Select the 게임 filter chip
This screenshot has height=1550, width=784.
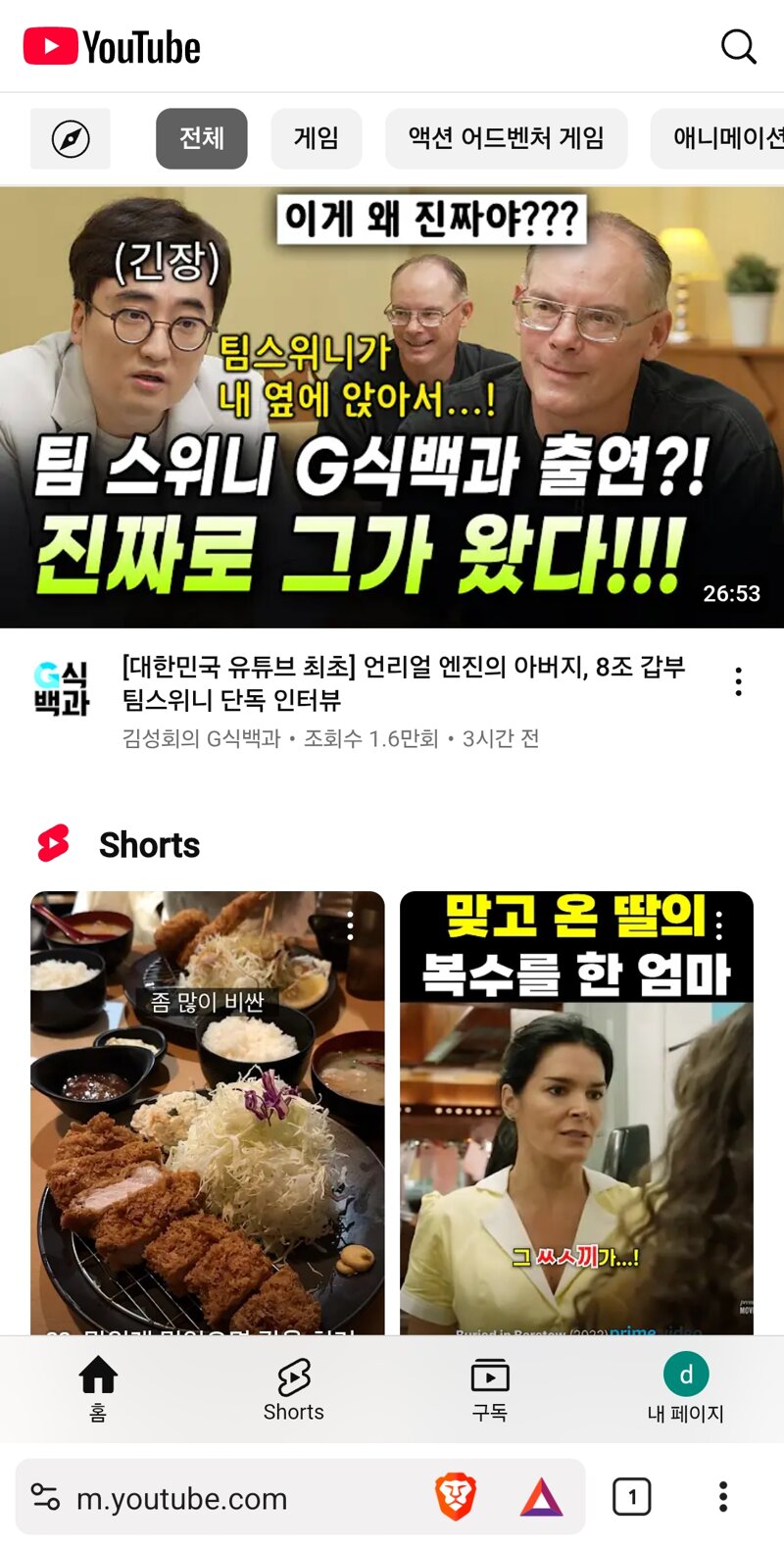(x=317, y=138)
